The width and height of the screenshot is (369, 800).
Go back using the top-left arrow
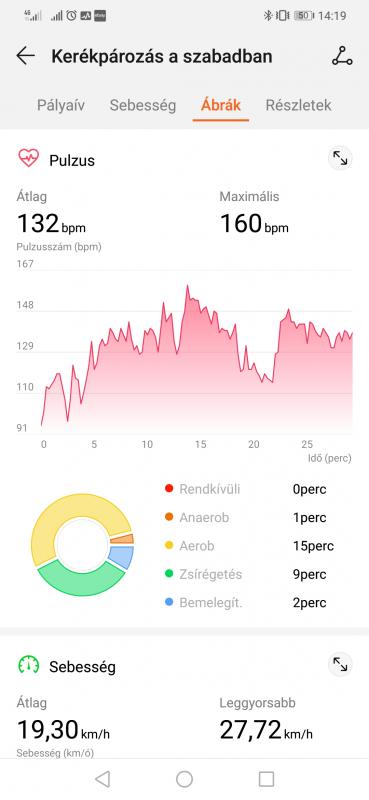click(x=26, y=56)
